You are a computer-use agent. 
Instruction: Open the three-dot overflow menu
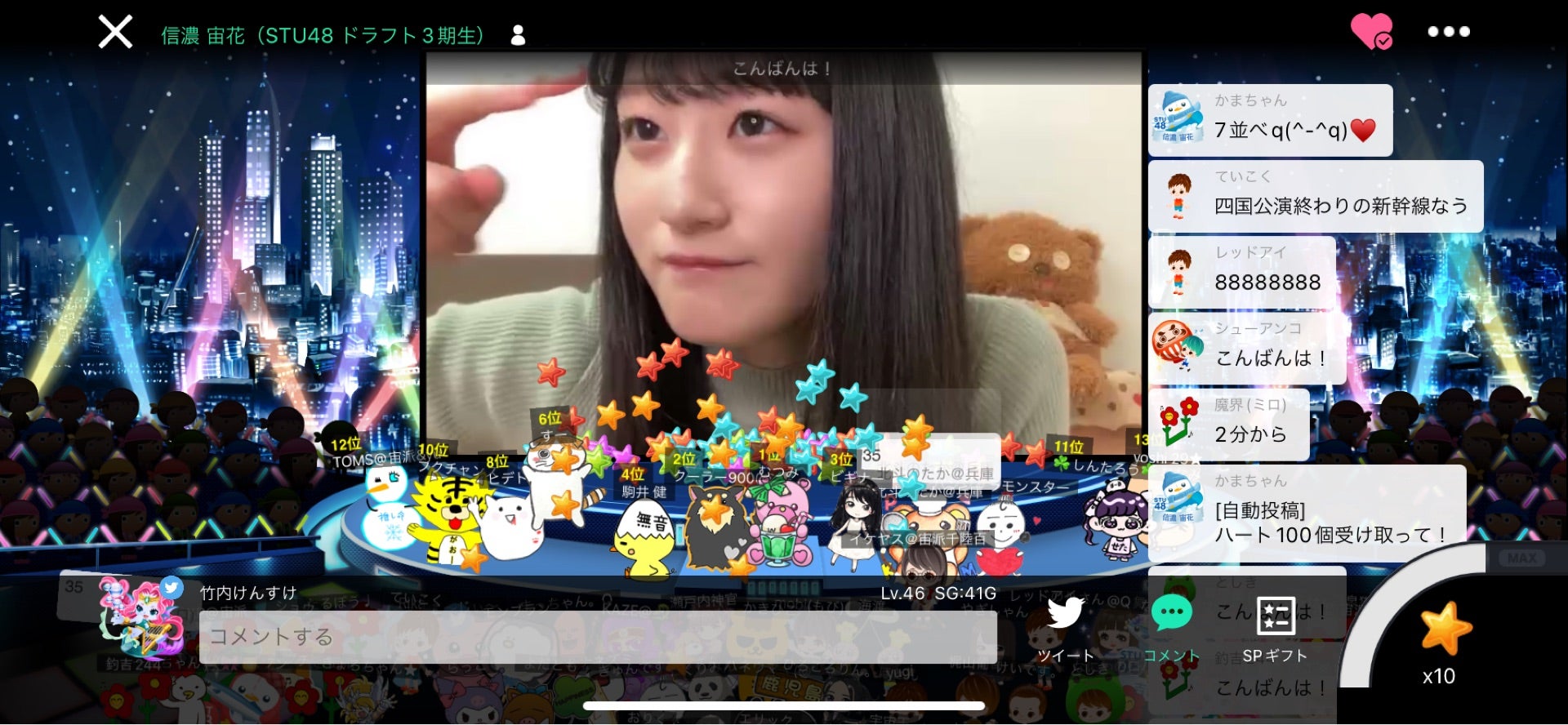tap(1448, 32)
